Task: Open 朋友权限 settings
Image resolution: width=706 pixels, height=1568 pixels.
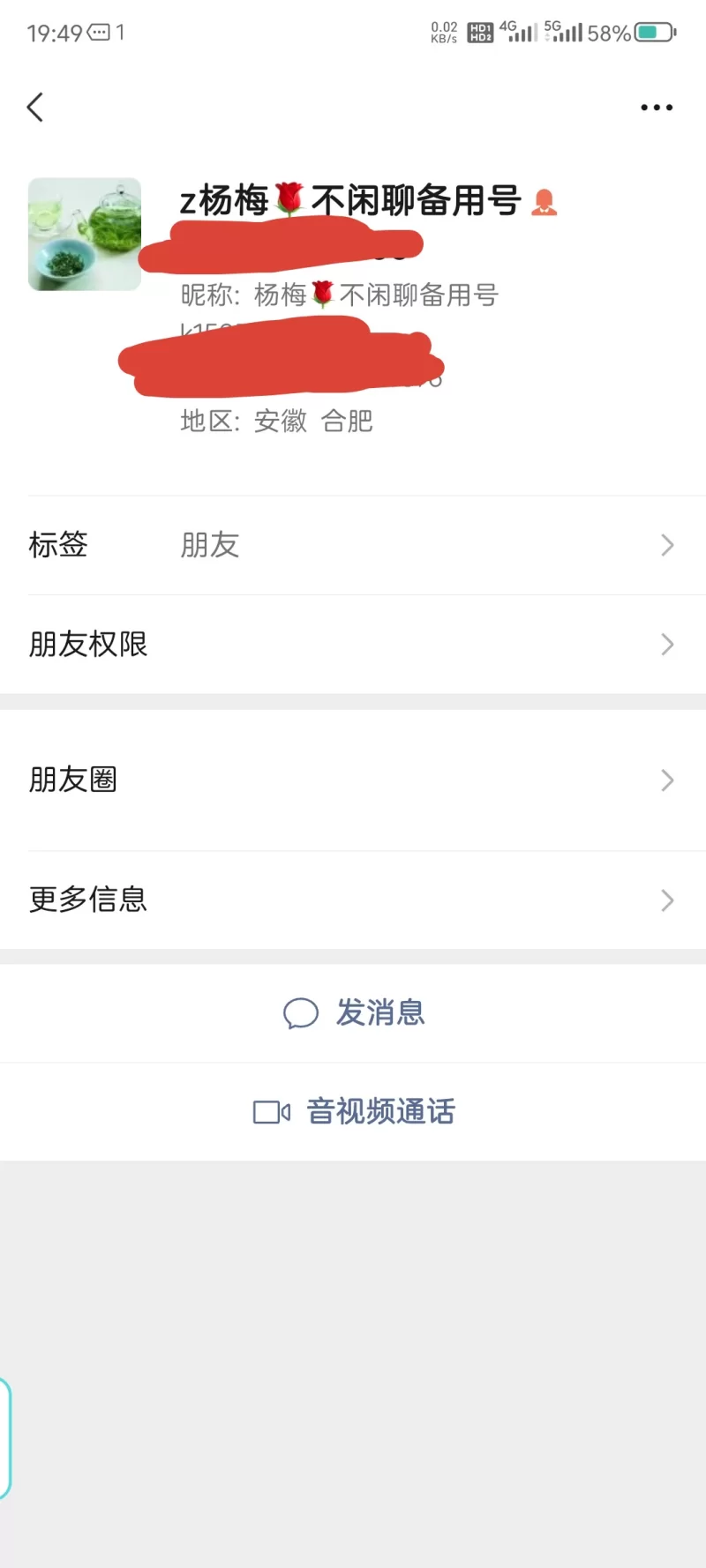Action: coord(353,645)
